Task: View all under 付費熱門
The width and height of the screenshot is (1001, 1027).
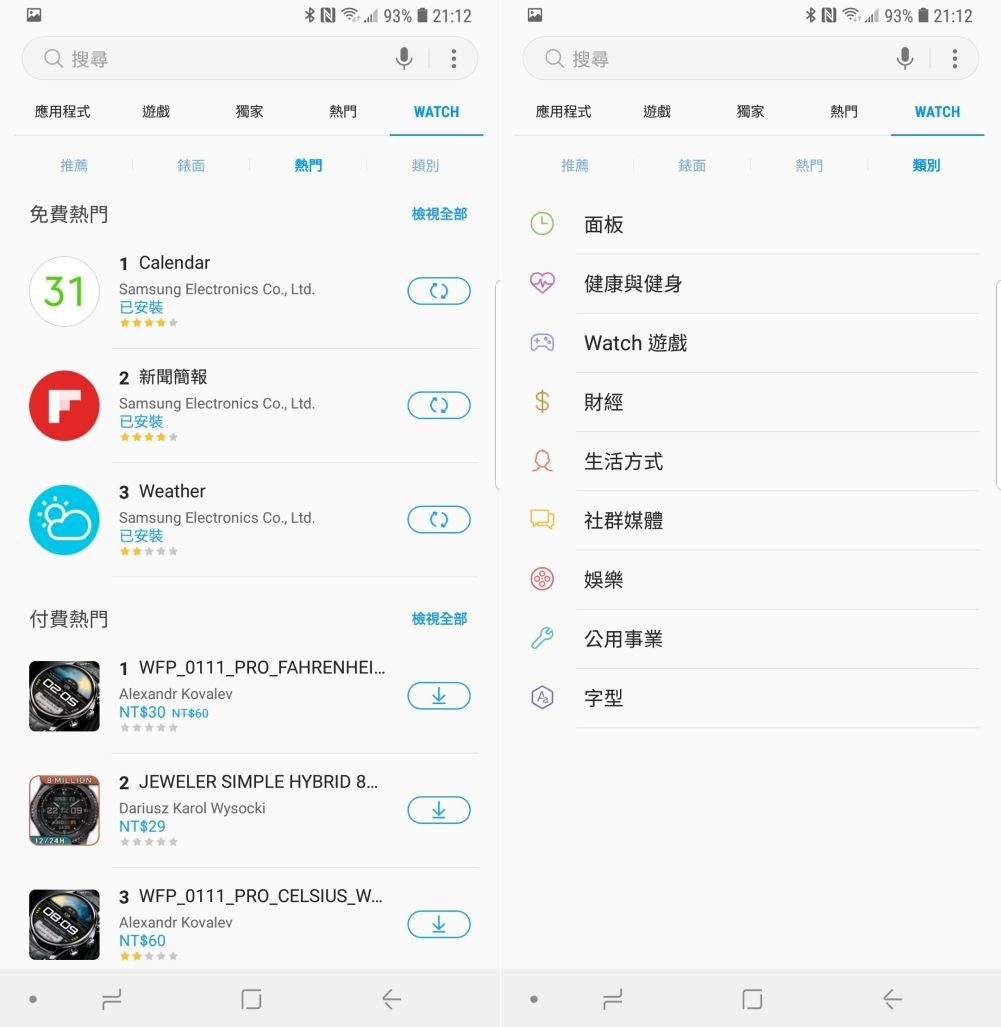Action: coord(439,619)
